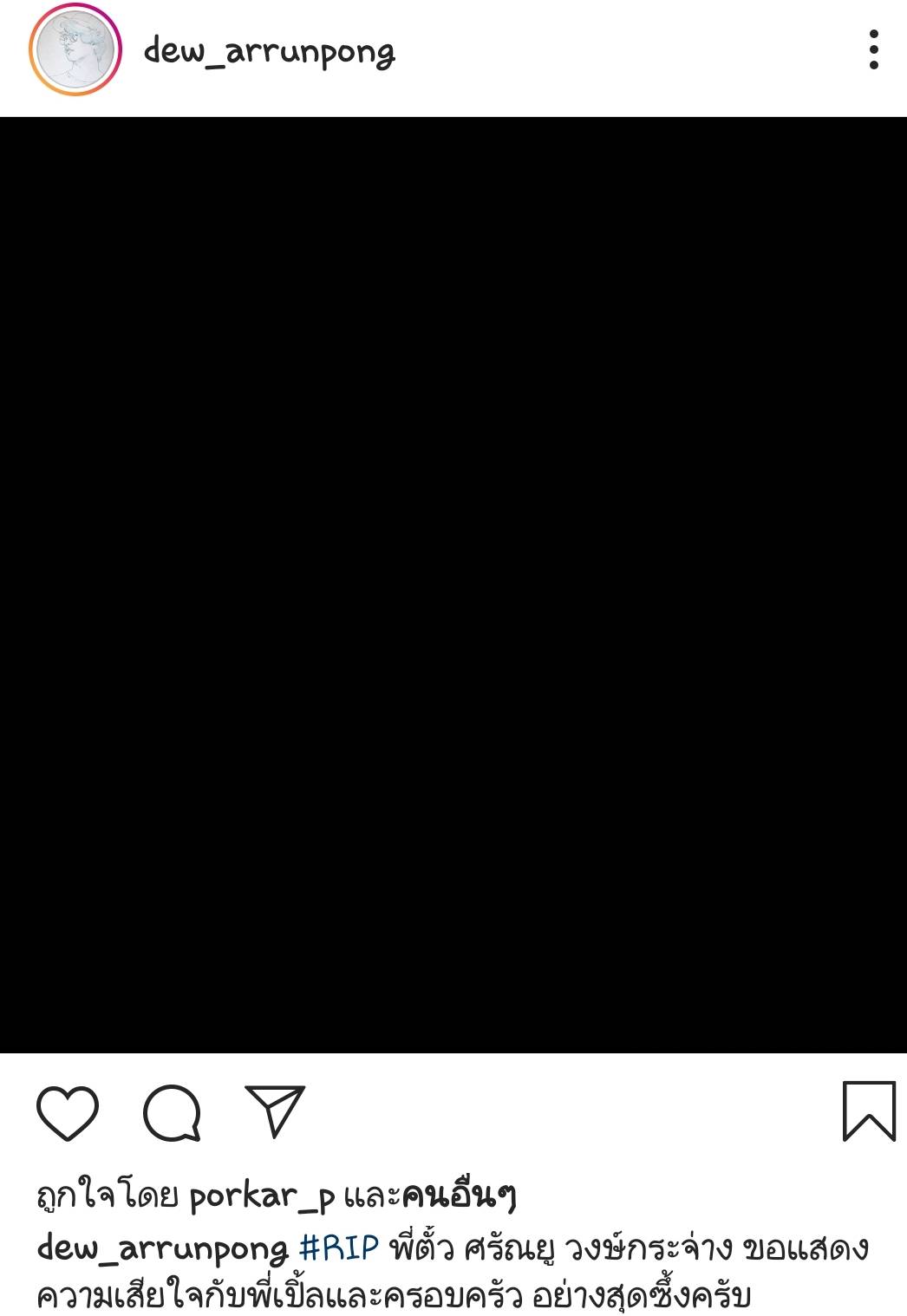Open the #RIP hashtag in the caption
This screenshot has width=907, height=1316.
coord(339,1248)
